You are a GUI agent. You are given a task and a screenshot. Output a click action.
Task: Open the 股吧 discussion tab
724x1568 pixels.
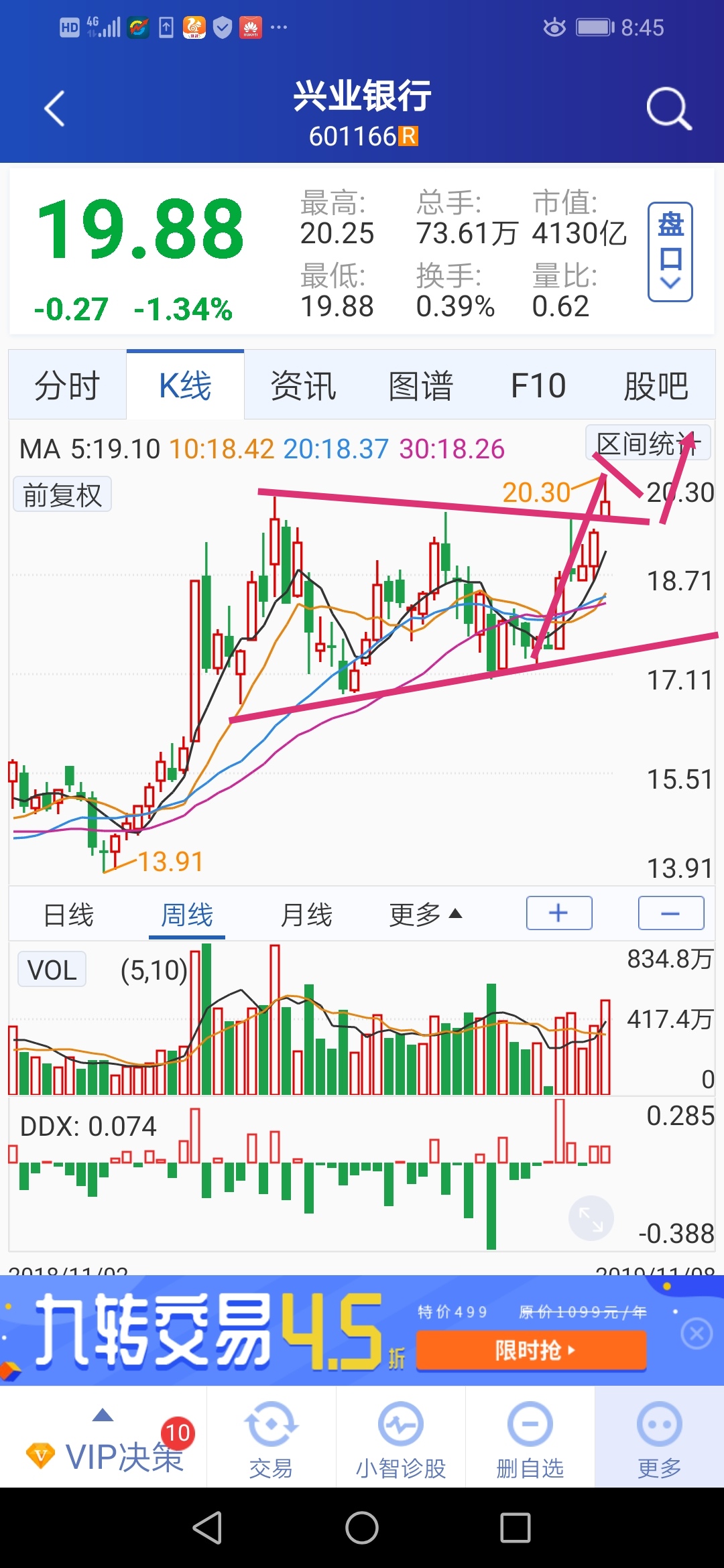pyautogui.click(x=656, y=386)
